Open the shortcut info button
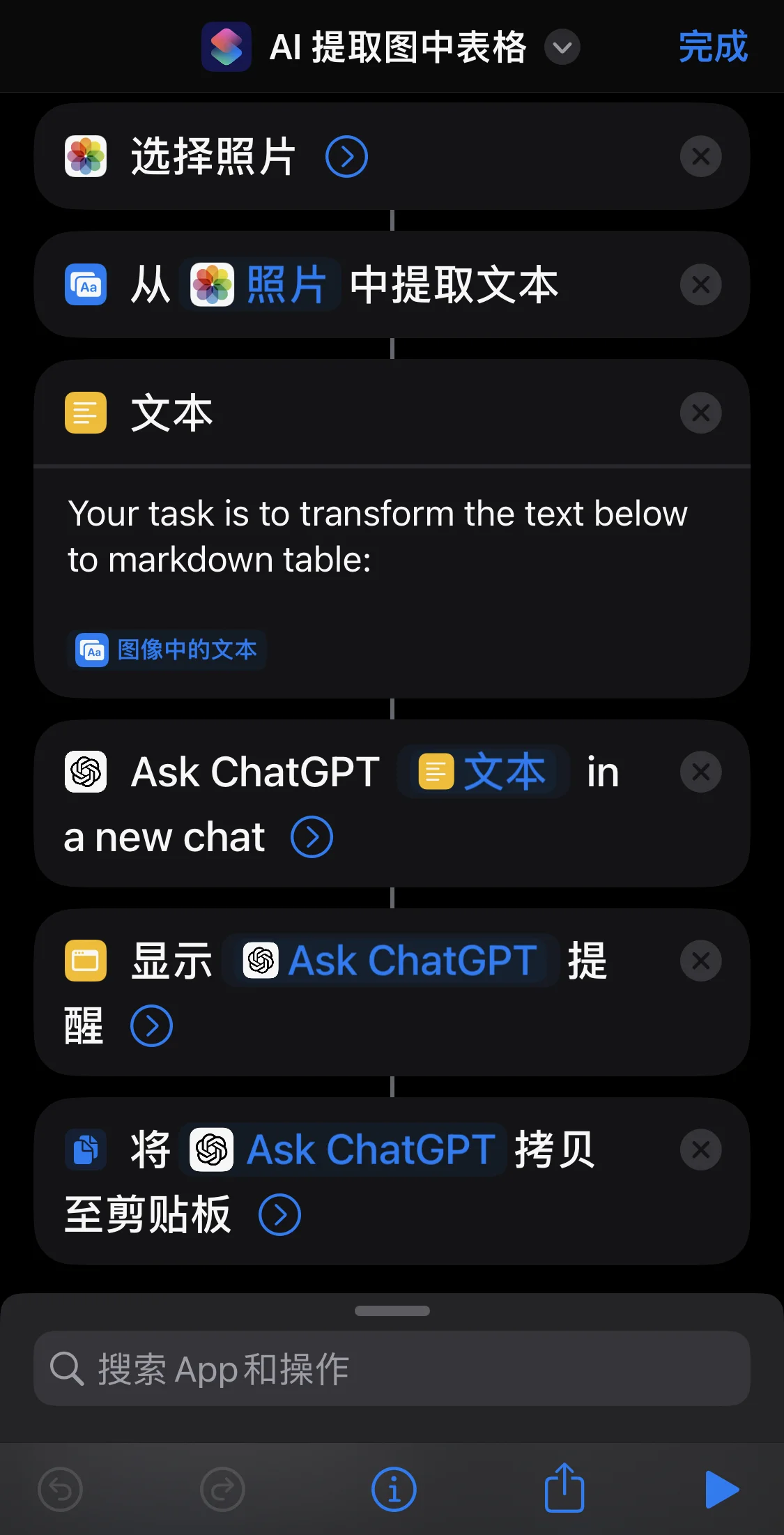Viewport: 784px width, 1535px height. click(x=394, y=1490)
